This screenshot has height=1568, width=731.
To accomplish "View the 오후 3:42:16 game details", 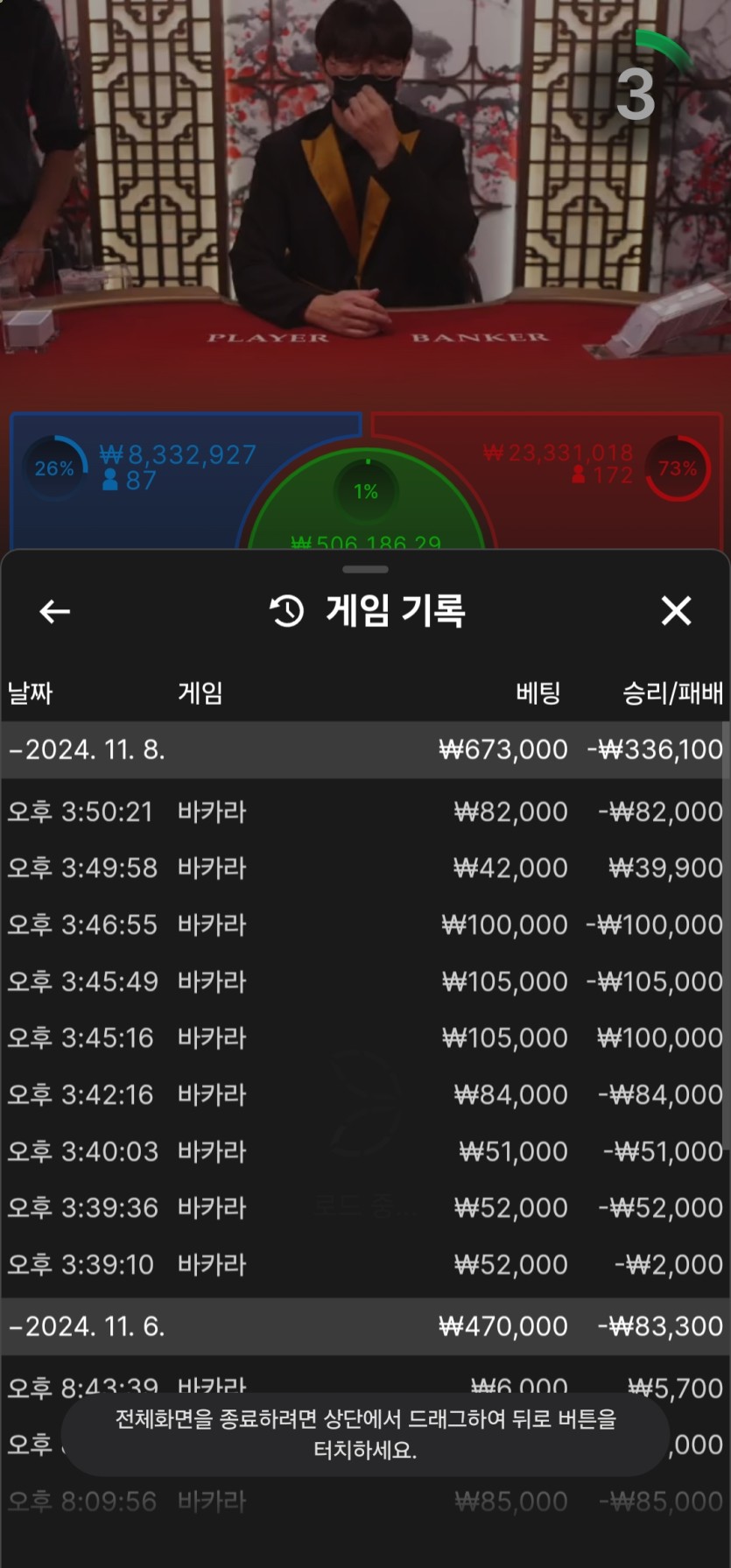I will (x=363, y=1094).
